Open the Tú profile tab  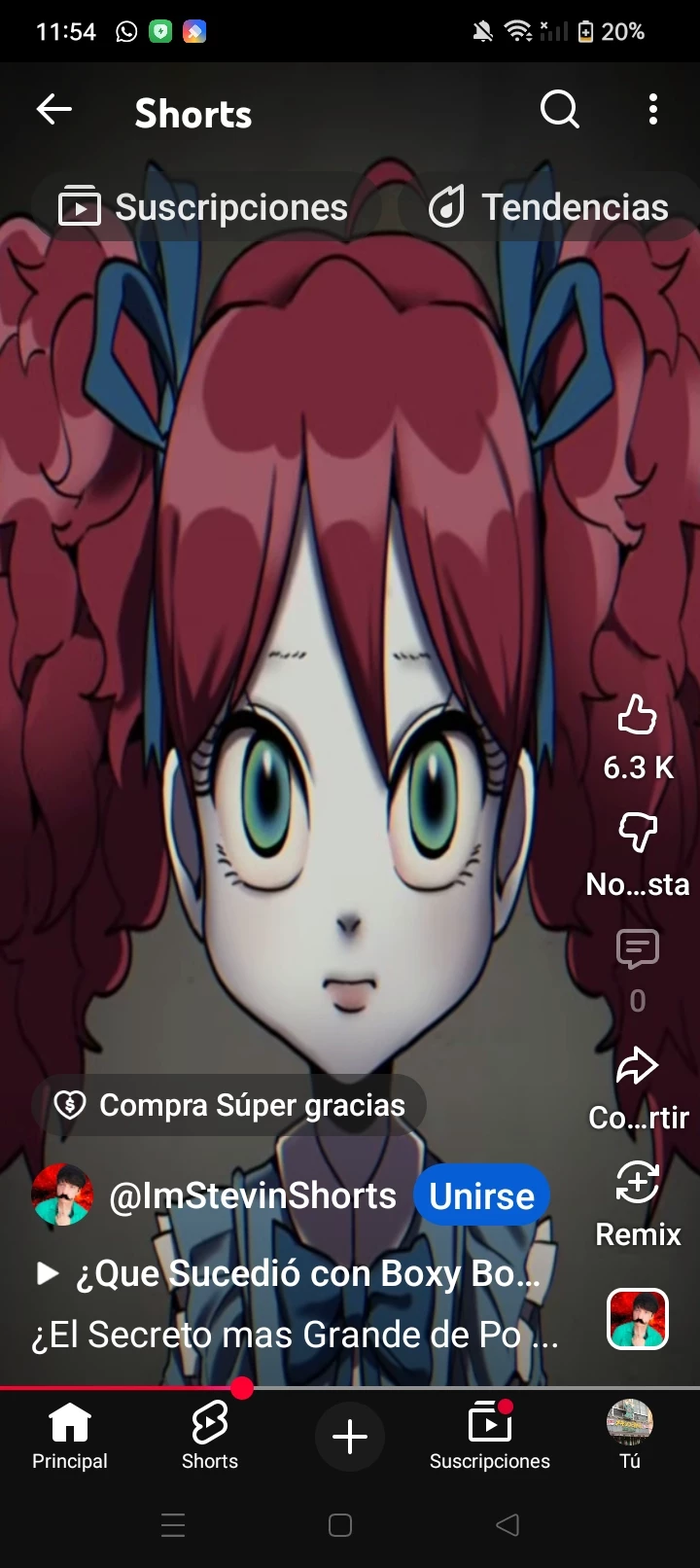(630, 1436)
